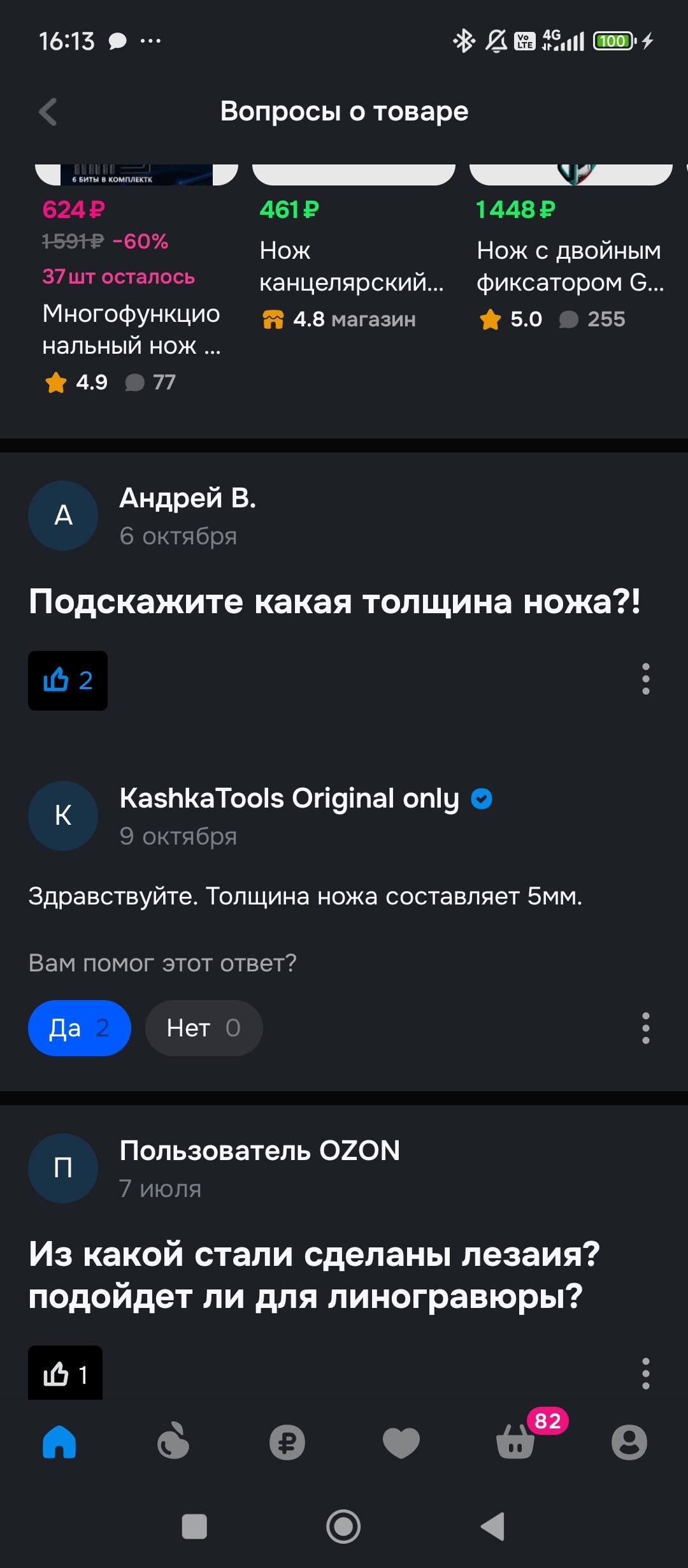This screenshot has height=1568, width=688.
Task: Open overflow menu for Андрей В.'s question
Action: coord(645,679)
